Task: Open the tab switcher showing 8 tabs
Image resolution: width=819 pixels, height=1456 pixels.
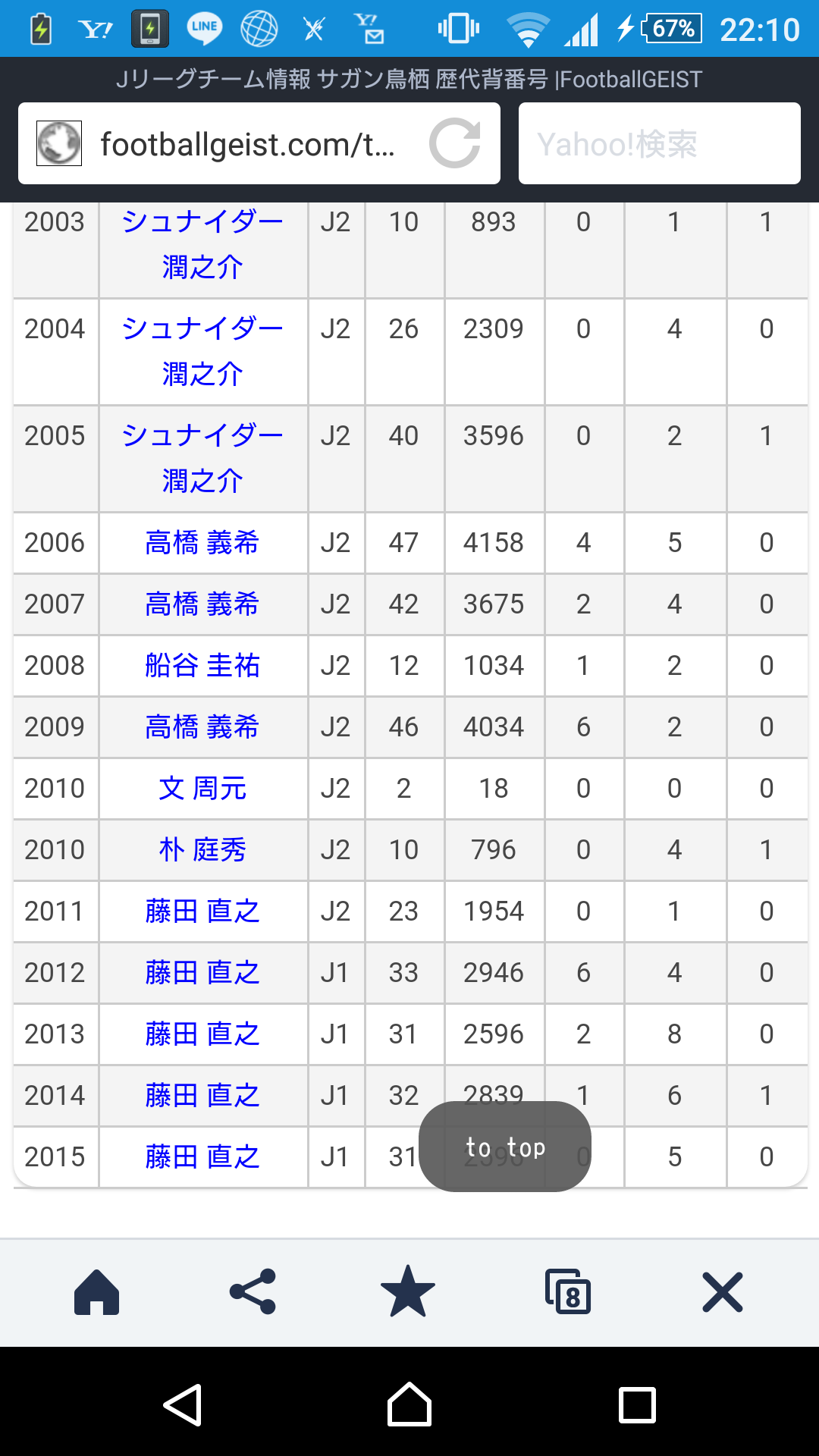Action: click(x=568, y=1291)
